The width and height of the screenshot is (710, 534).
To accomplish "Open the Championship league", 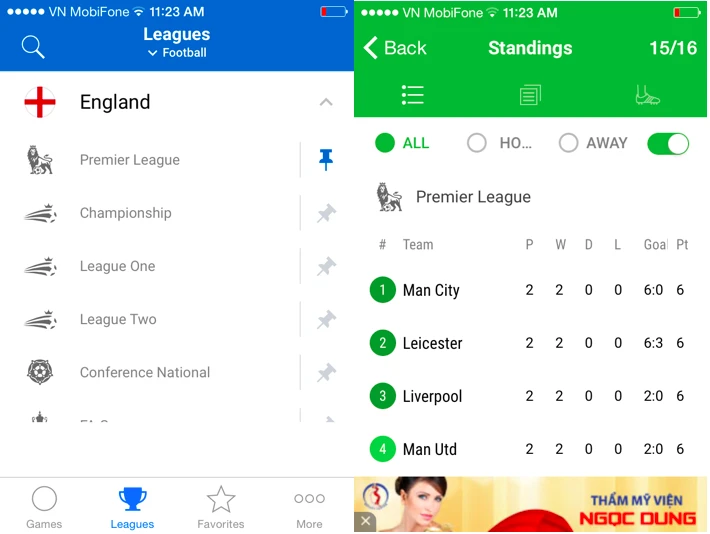I will 126,213.
